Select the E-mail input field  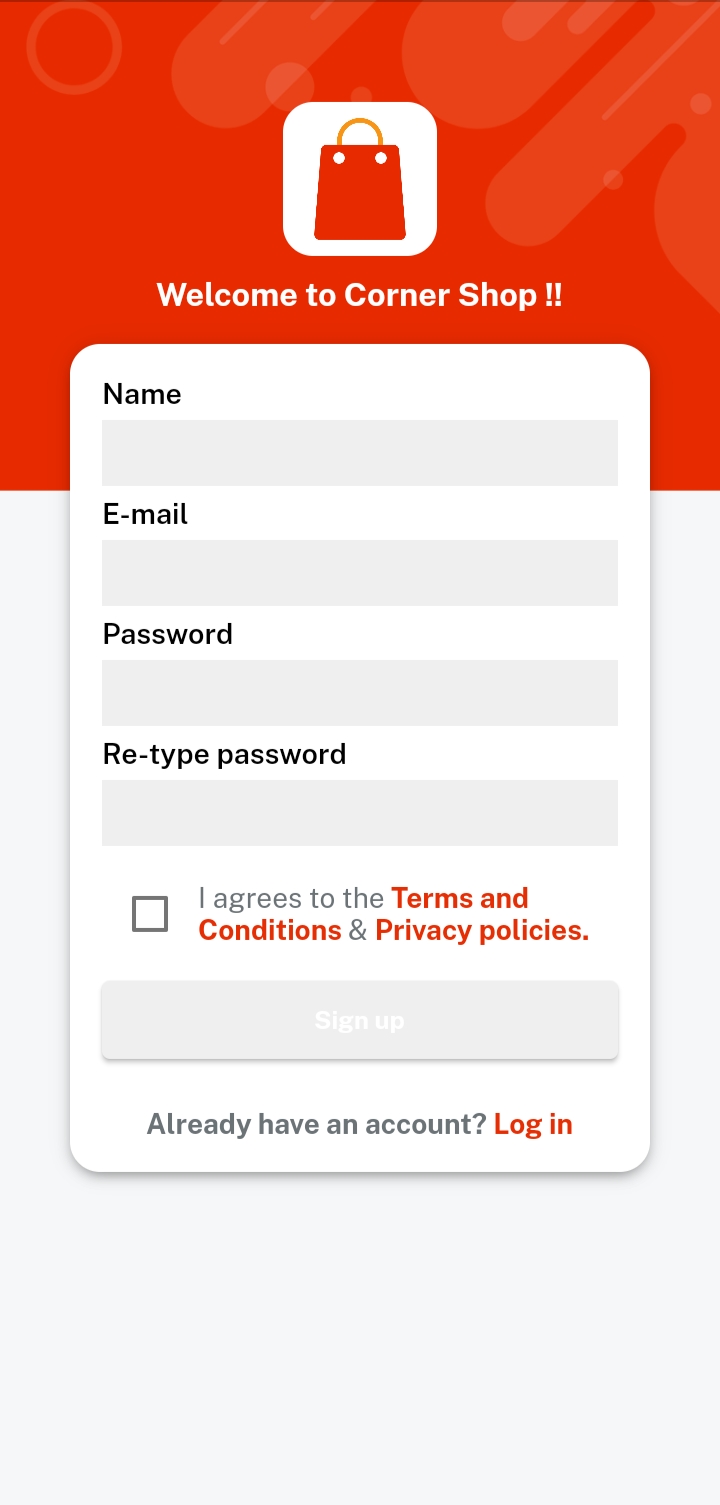coord(360,572)
